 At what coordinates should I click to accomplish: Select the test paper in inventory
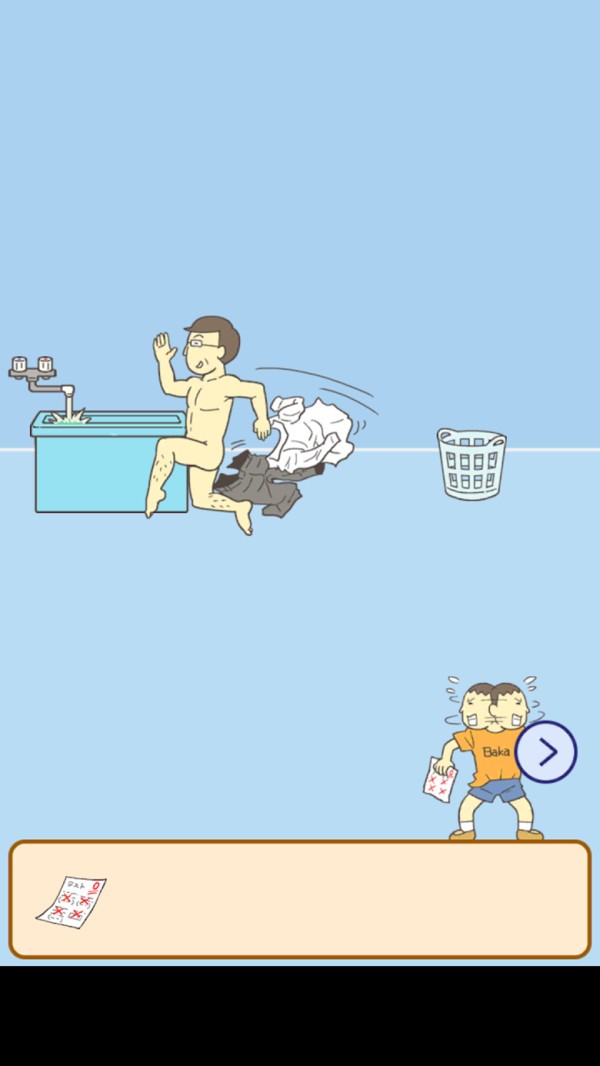pyautogui.click(x=72, y=901)
